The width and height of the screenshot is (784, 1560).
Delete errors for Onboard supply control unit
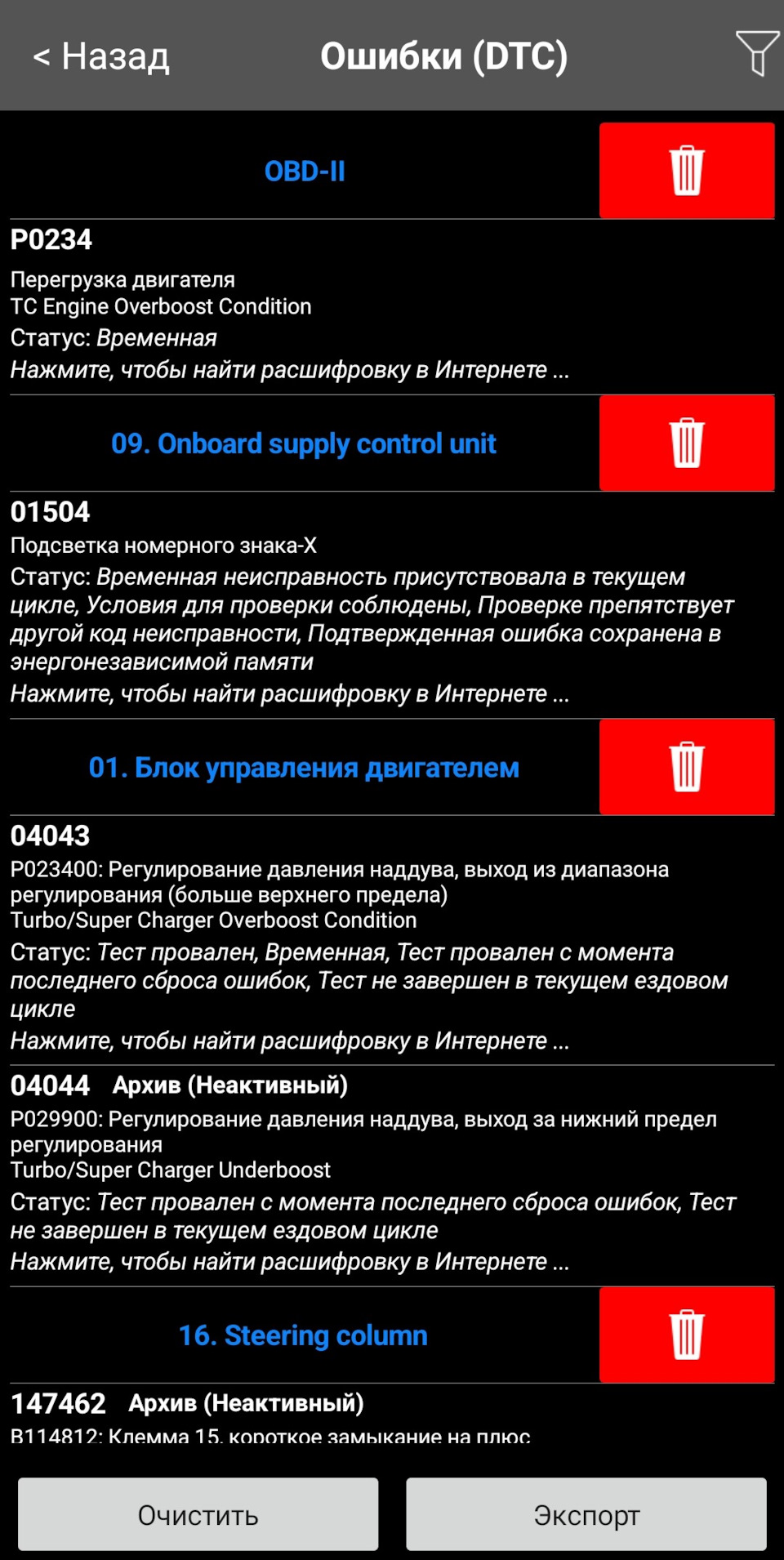tap(687, 443)
